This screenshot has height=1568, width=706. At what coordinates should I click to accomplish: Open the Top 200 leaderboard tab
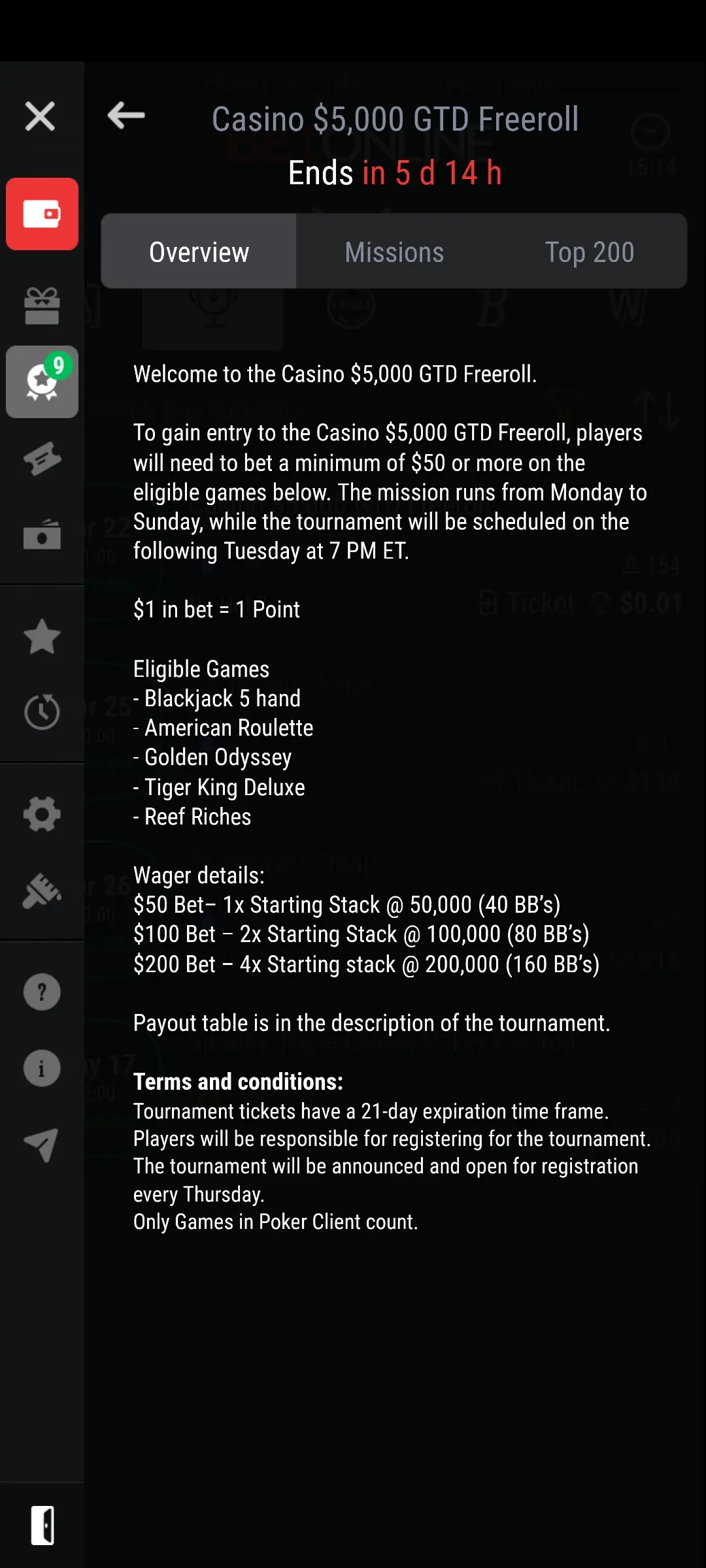click(x=589, y=252)
